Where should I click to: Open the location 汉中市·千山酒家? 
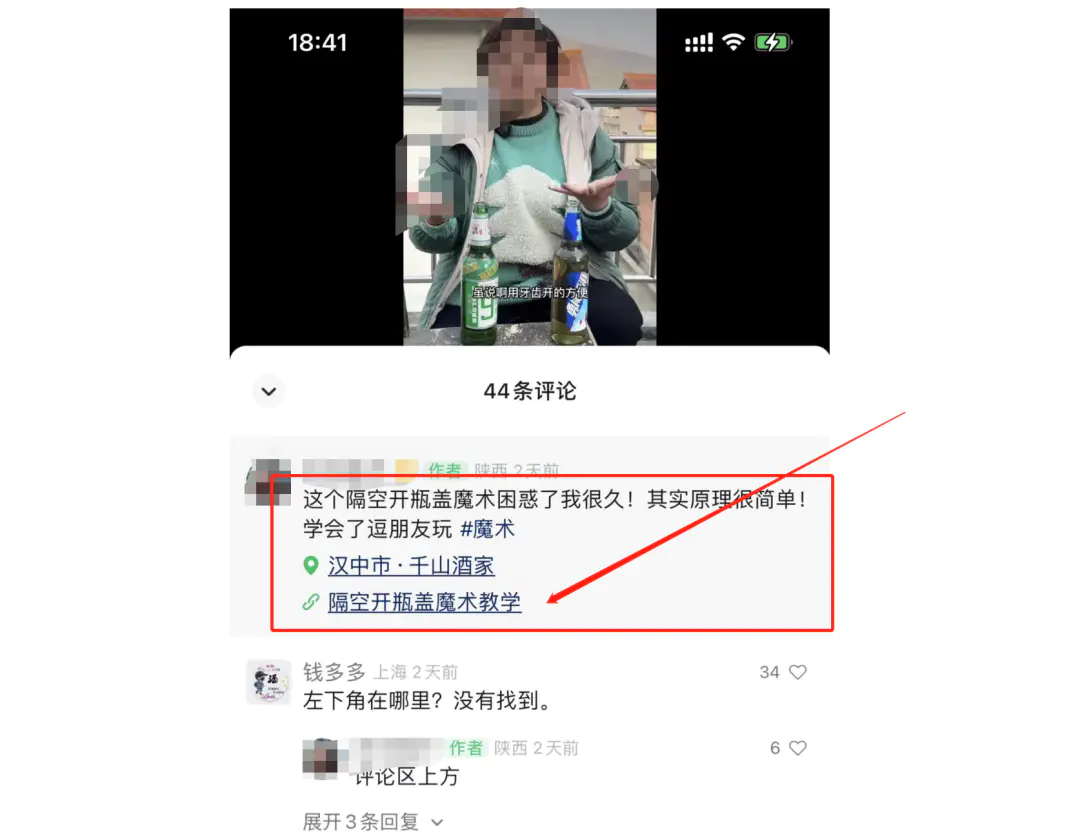coord(411,566)
